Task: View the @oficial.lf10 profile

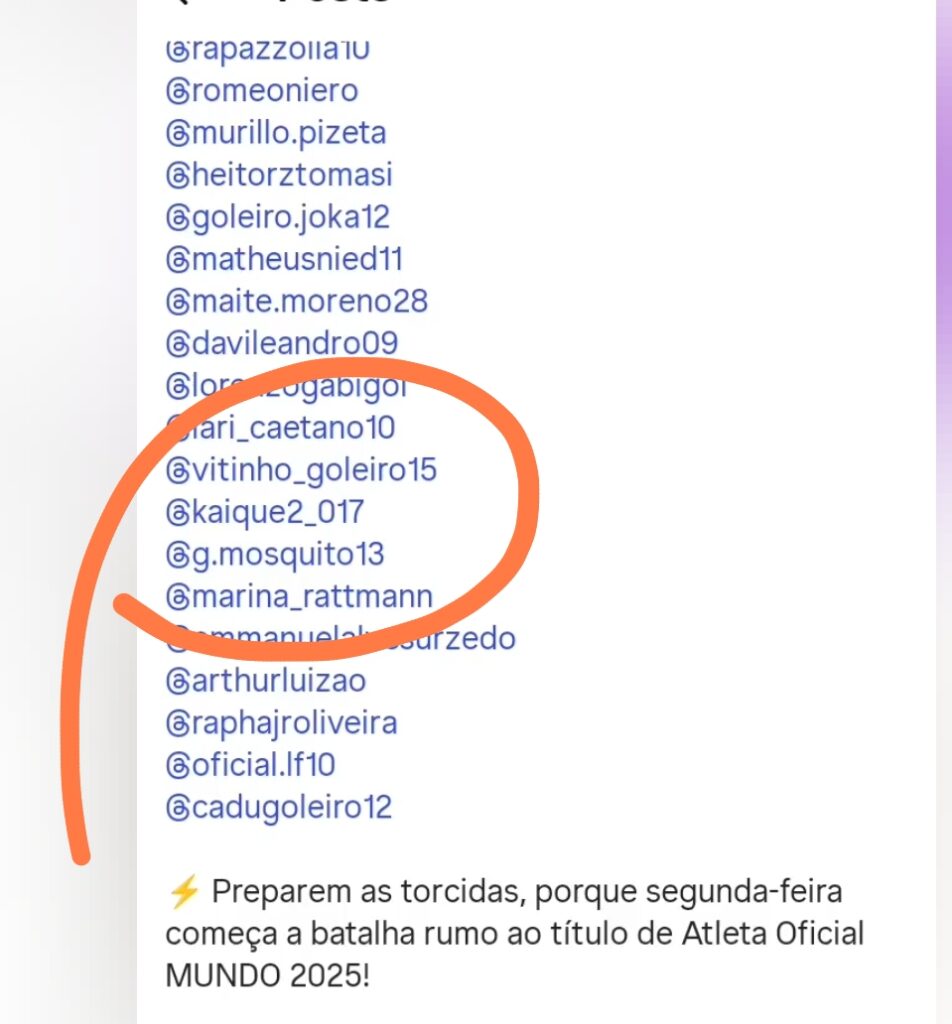Action: coord(250,766)
